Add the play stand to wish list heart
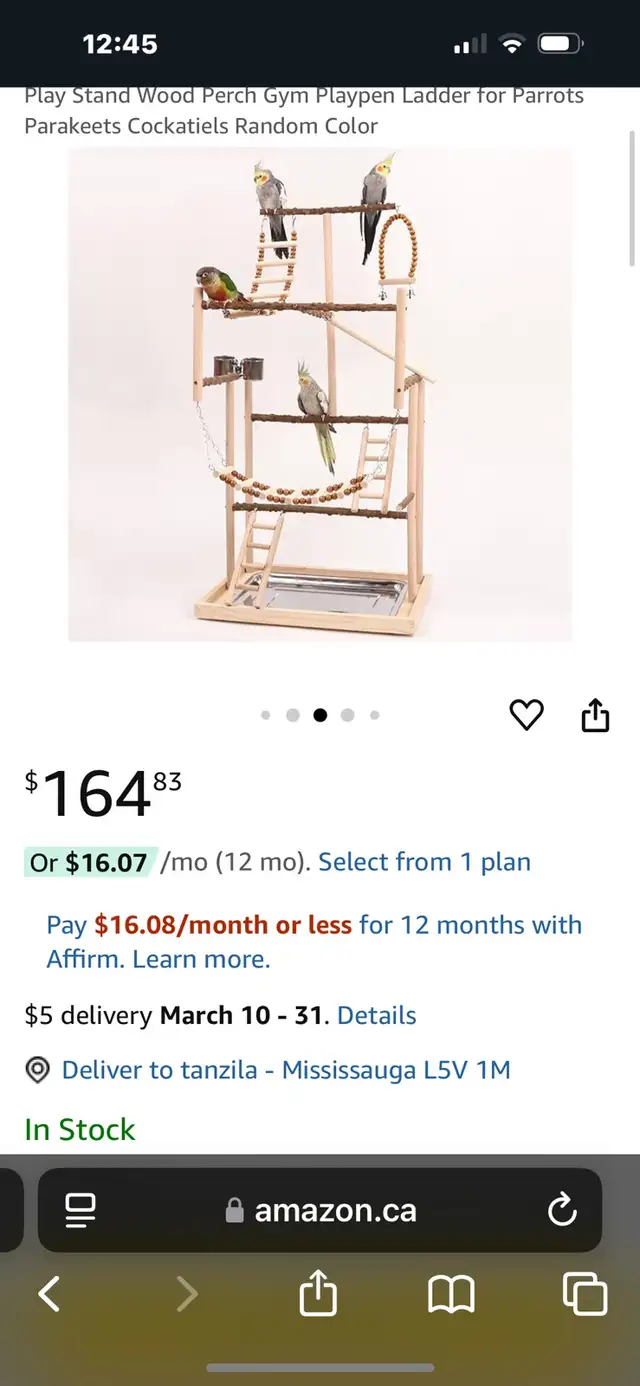 click(526, 715)
